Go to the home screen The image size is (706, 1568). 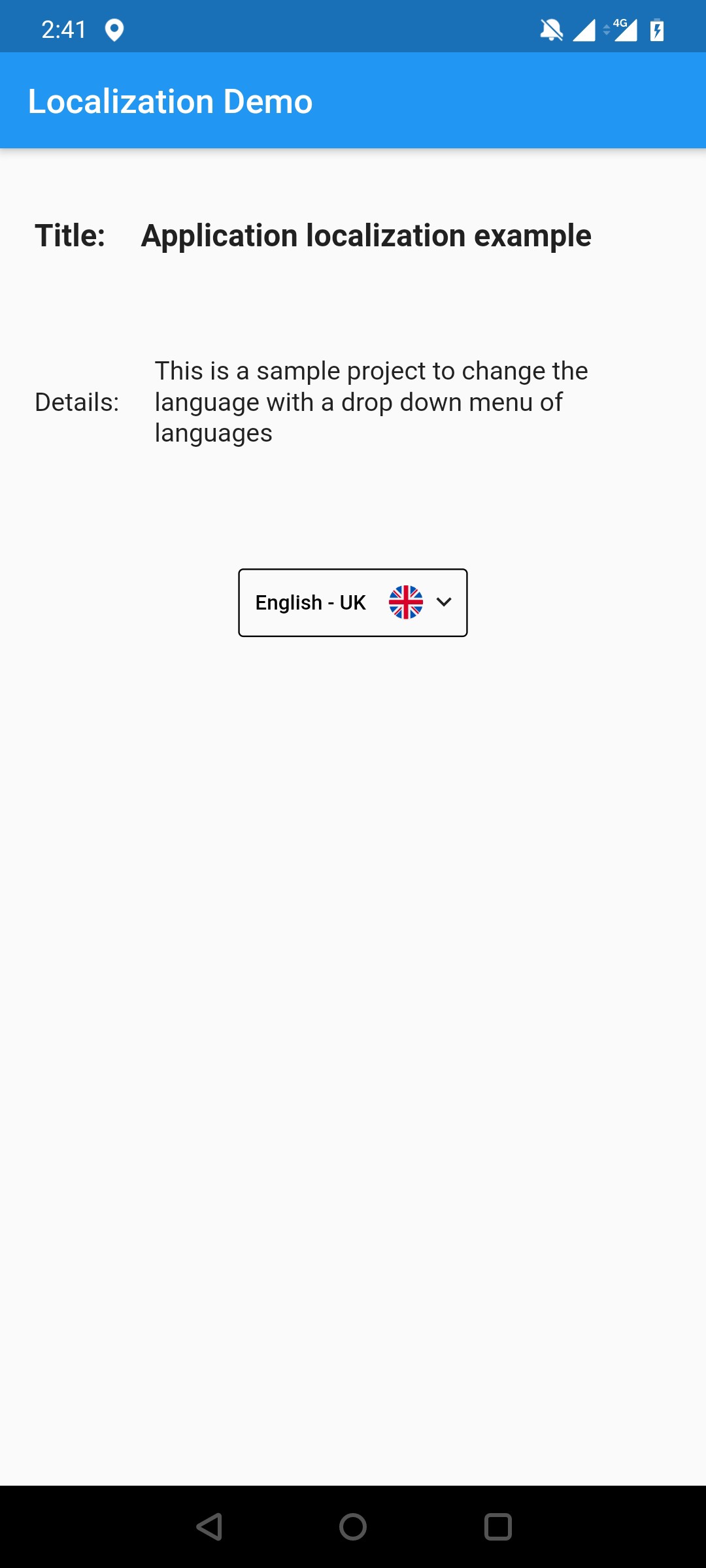(353, 1527)
